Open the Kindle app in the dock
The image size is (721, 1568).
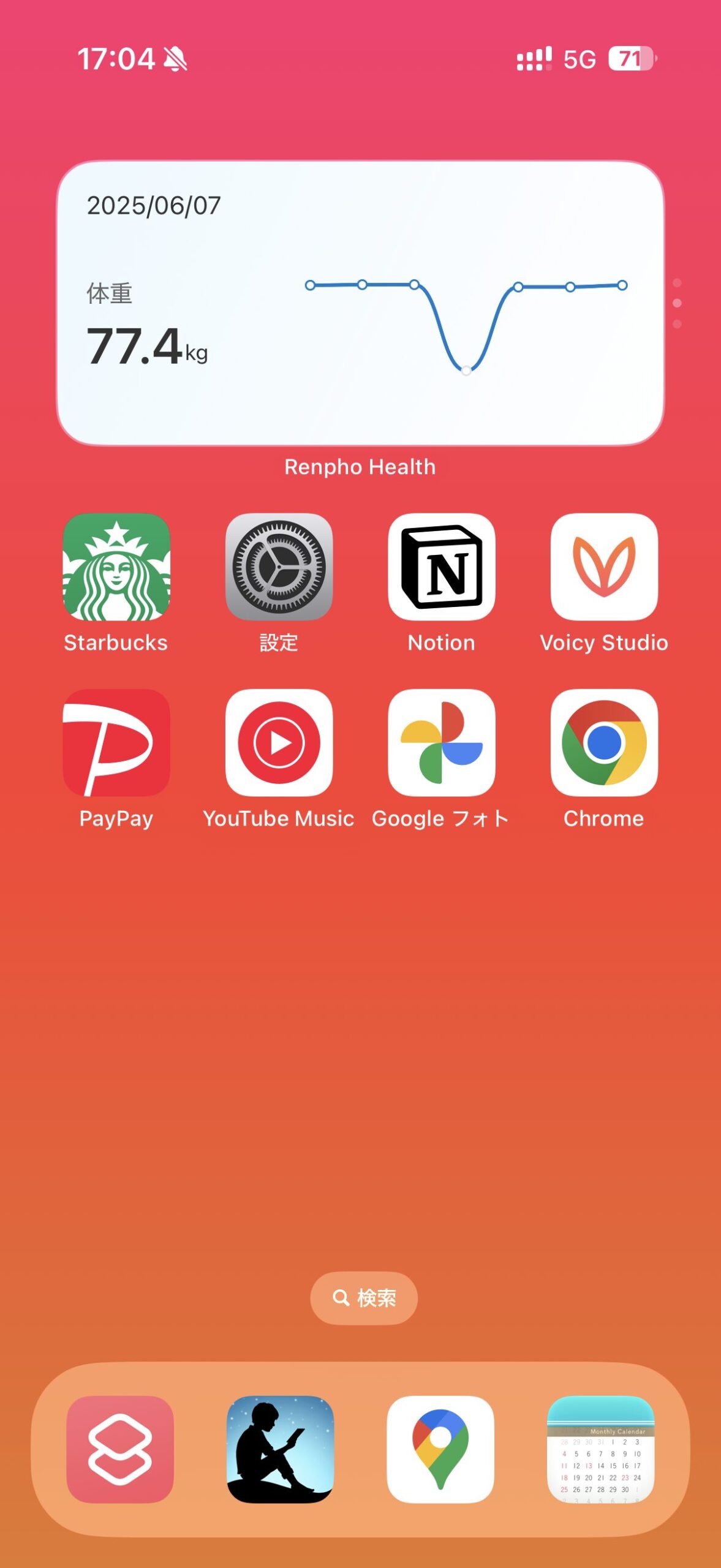tap(280, 1449)
